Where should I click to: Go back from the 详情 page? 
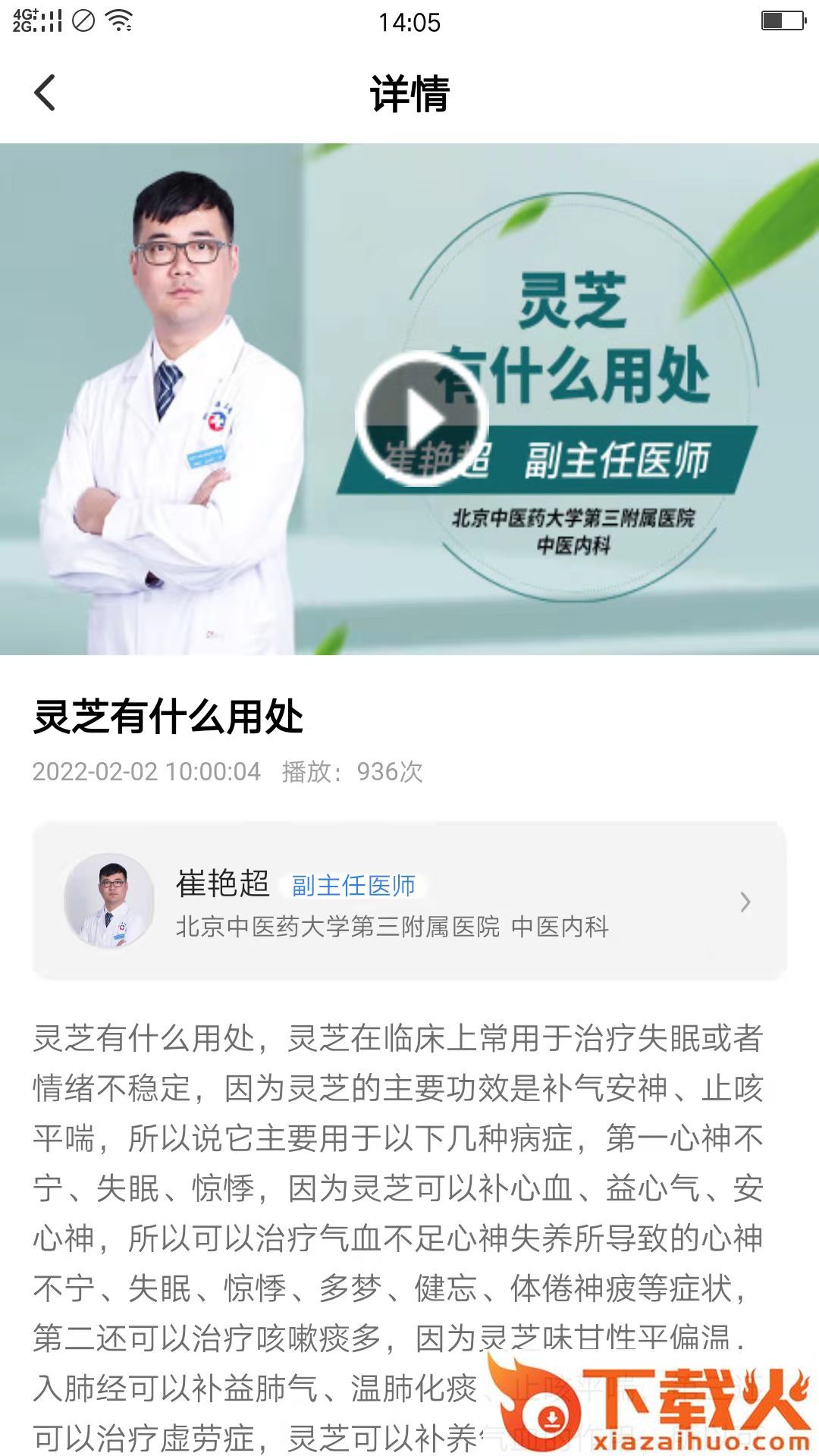[45, 93]
